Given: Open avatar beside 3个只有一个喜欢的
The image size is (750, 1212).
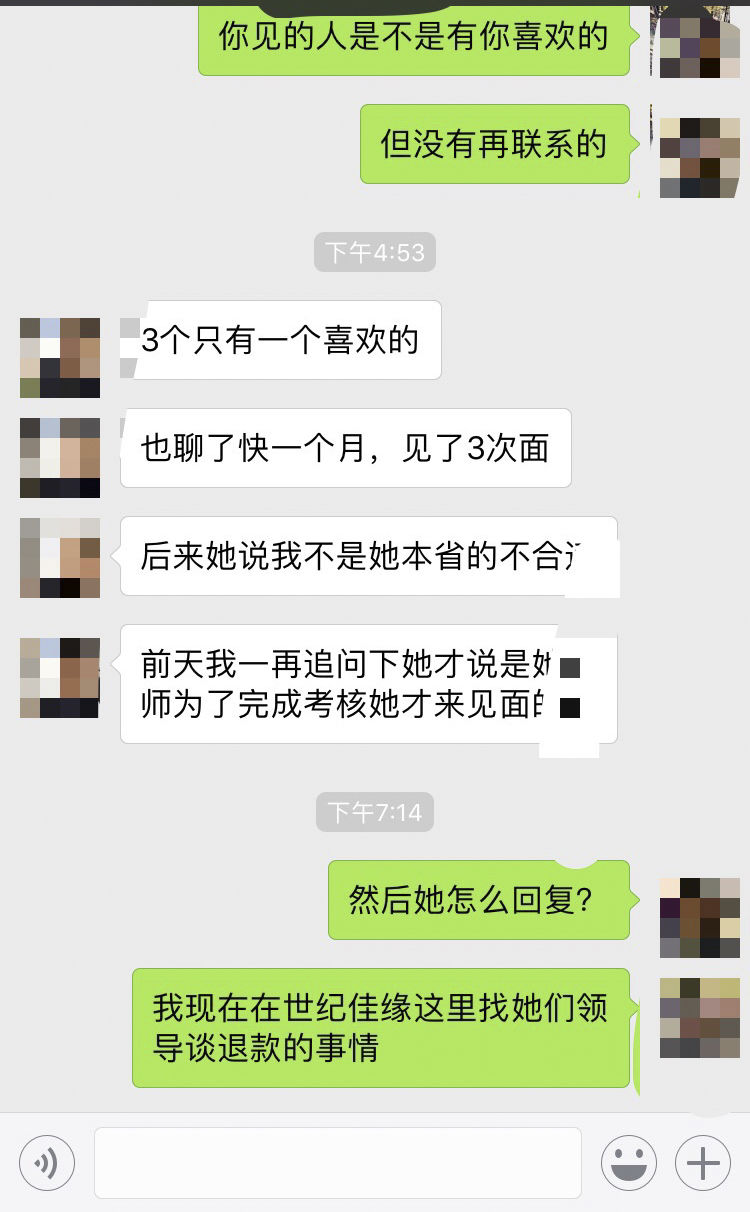Looking at the screenshot, I should tap(60, 358).
